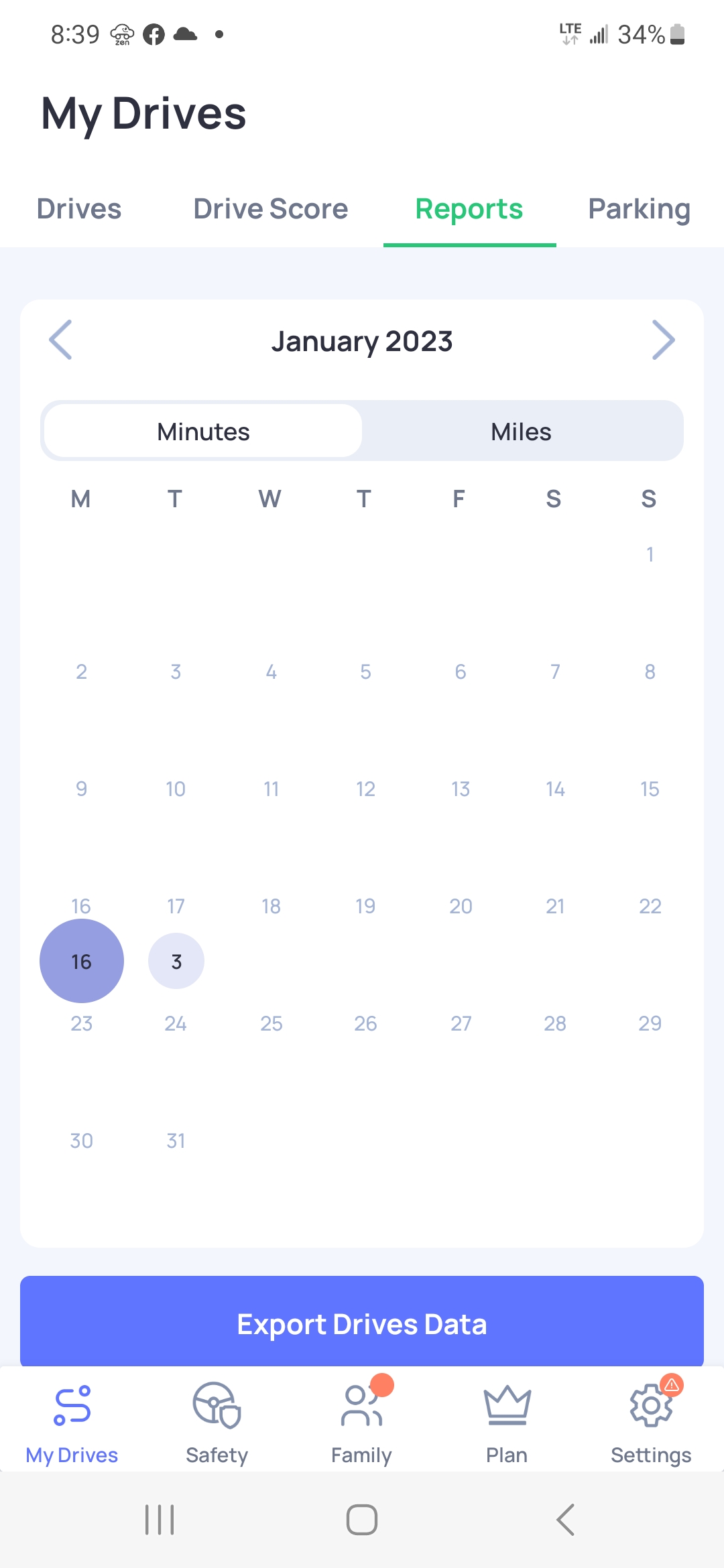Open Settings gear with alert badge
The image size is (724, 1568).
click(x=650, y=1414)
